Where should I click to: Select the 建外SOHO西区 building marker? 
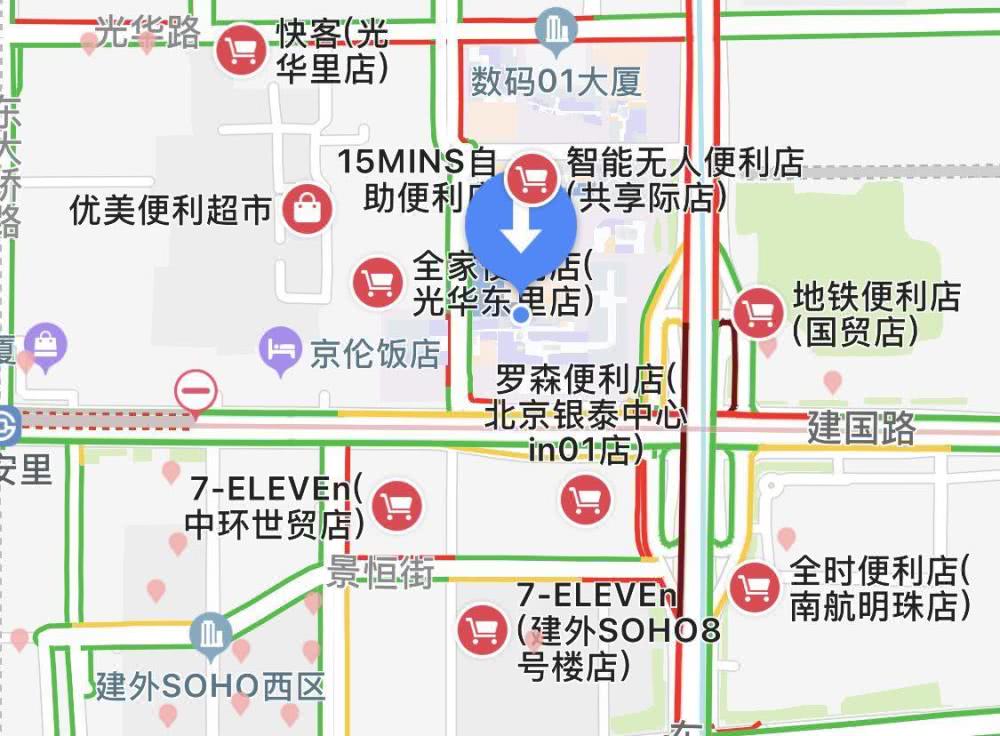click(210, 634)
